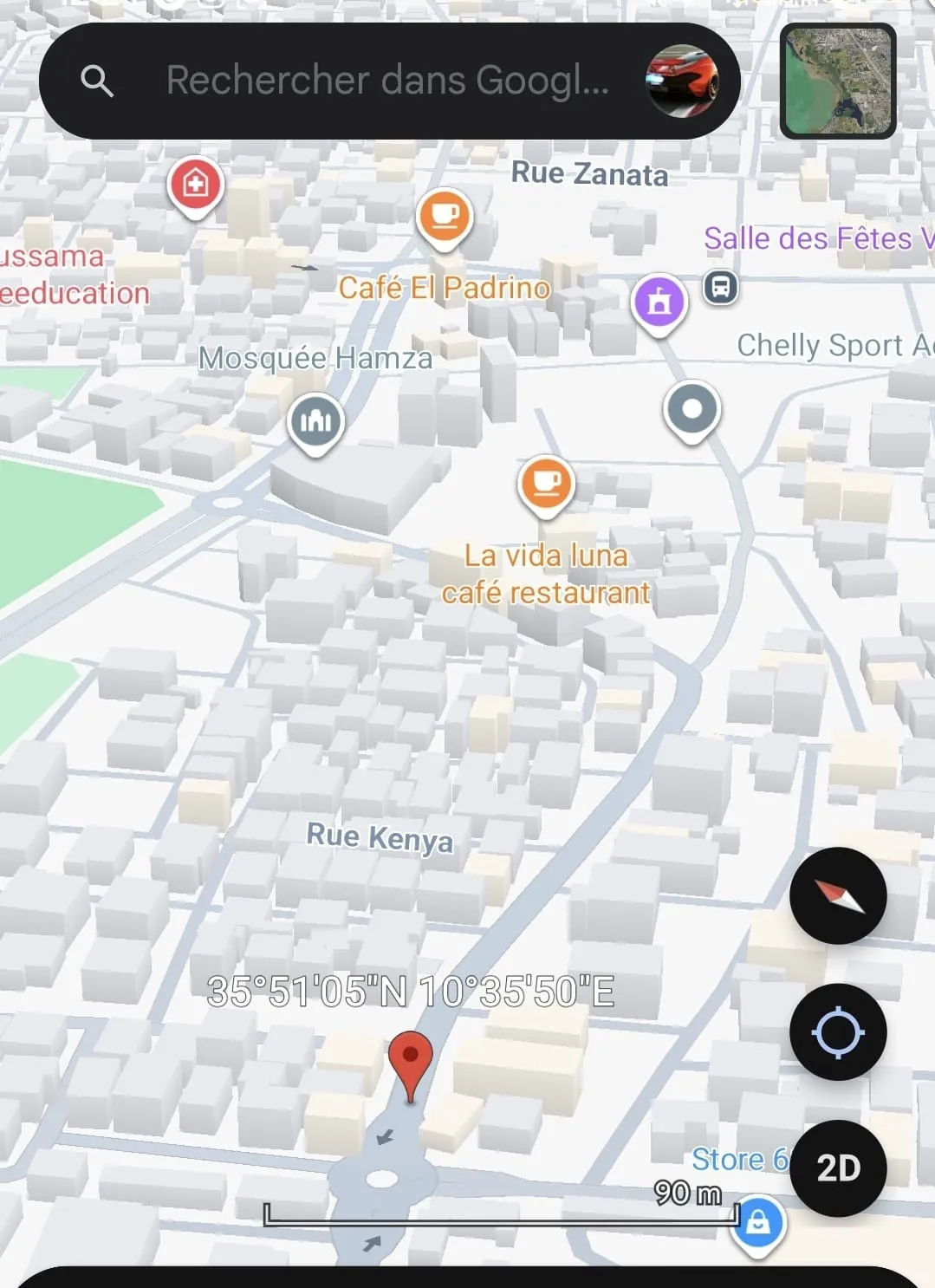The image size is (935, 1288).
Task: Open the map layers satellite thumbnail
Action: 837,81
